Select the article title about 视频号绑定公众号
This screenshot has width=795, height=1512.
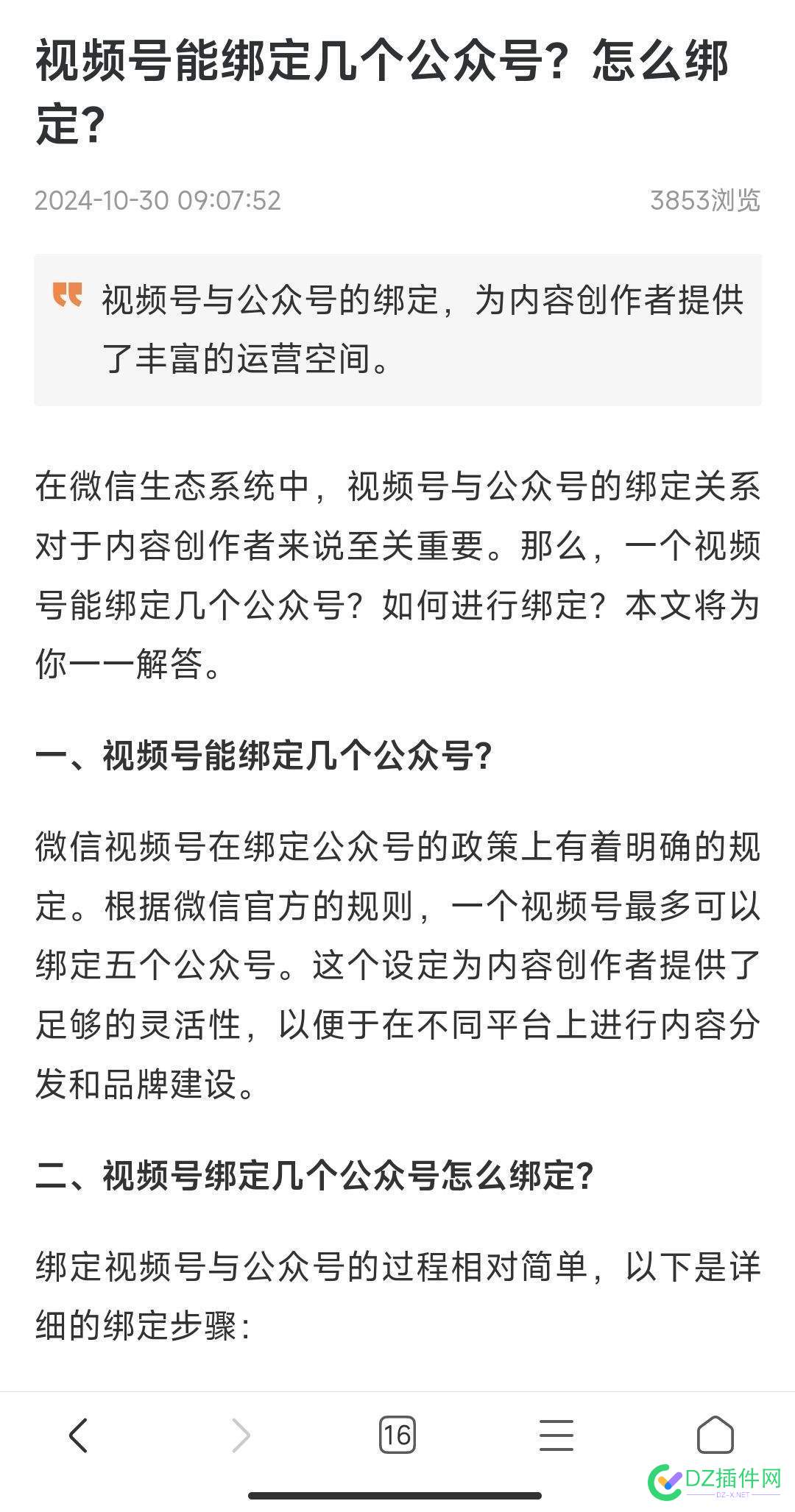click(x=383, y=88)
